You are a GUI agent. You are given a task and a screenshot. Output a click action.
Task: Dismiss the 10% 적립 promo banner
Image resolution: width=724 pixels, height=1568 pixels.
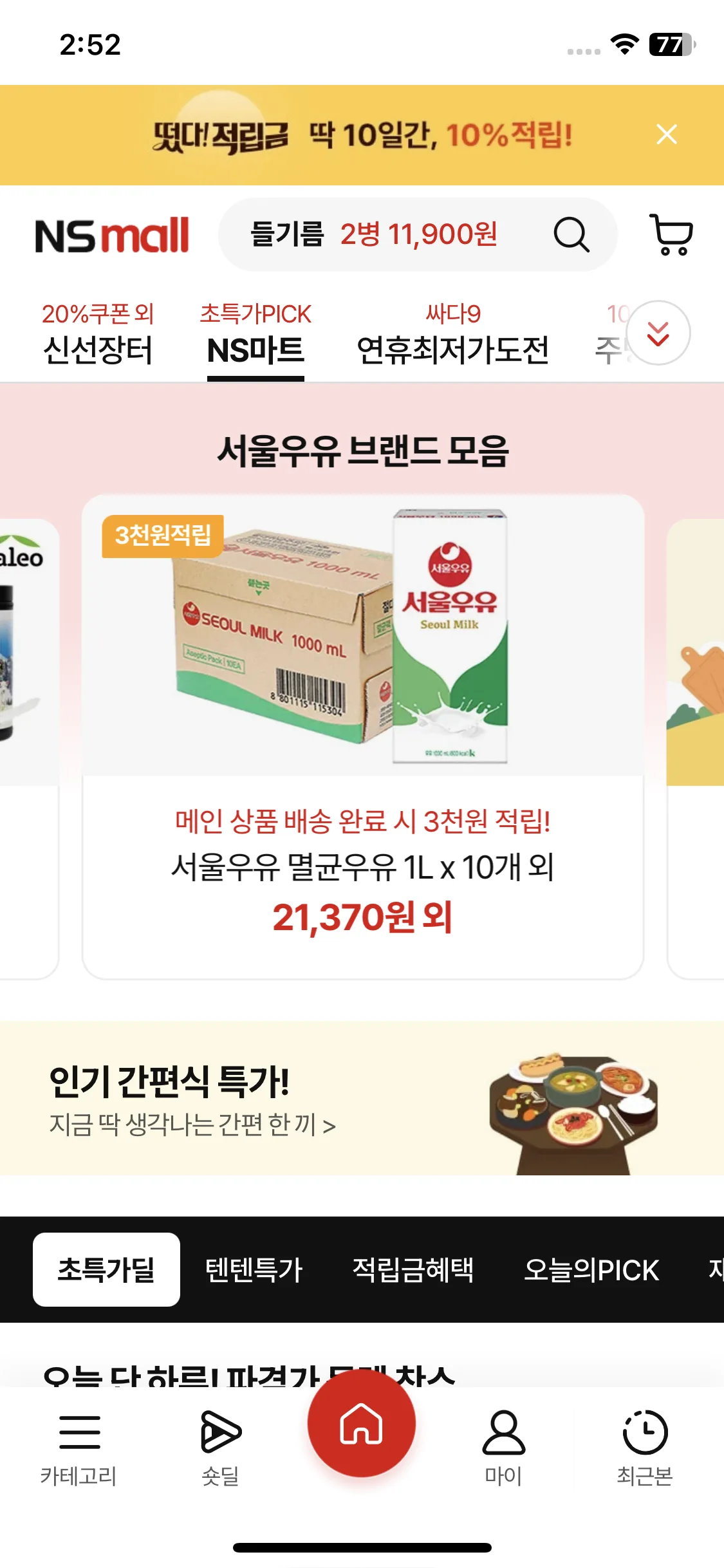click(666, 135)
